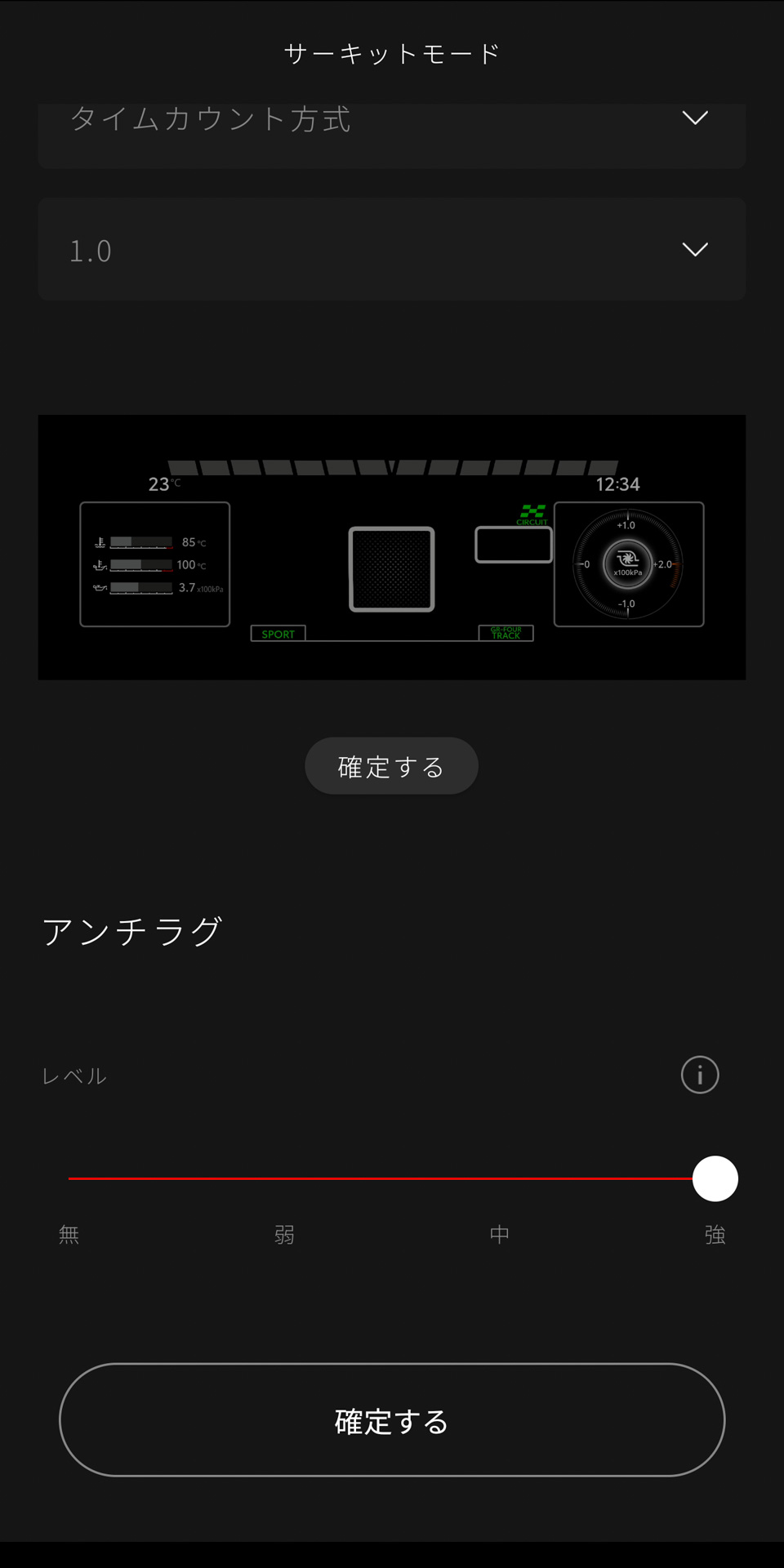Open the 1.0 value dropdown
Viewport: 784px width, 1568px height.
coord(391,250)
